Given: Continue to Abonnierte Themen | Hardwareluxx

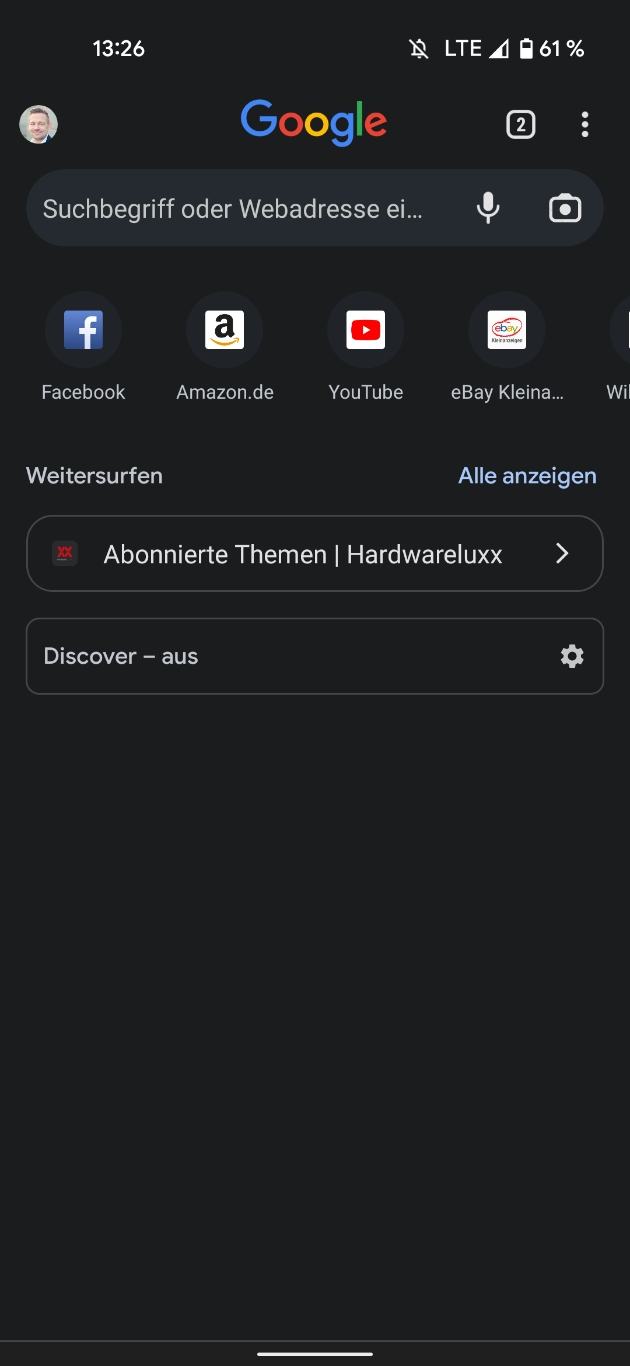Looking at the screenshot, I should tap(315, 554).
